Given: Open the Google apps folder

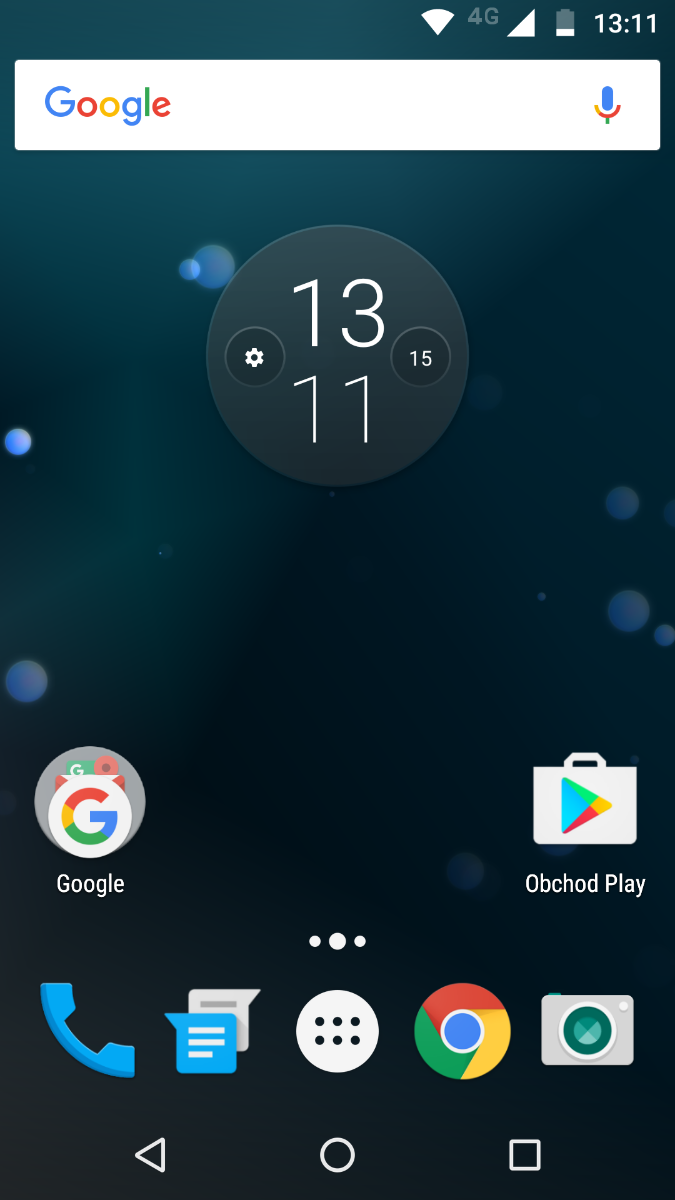Looking at the screenshot, I should 90,802.
